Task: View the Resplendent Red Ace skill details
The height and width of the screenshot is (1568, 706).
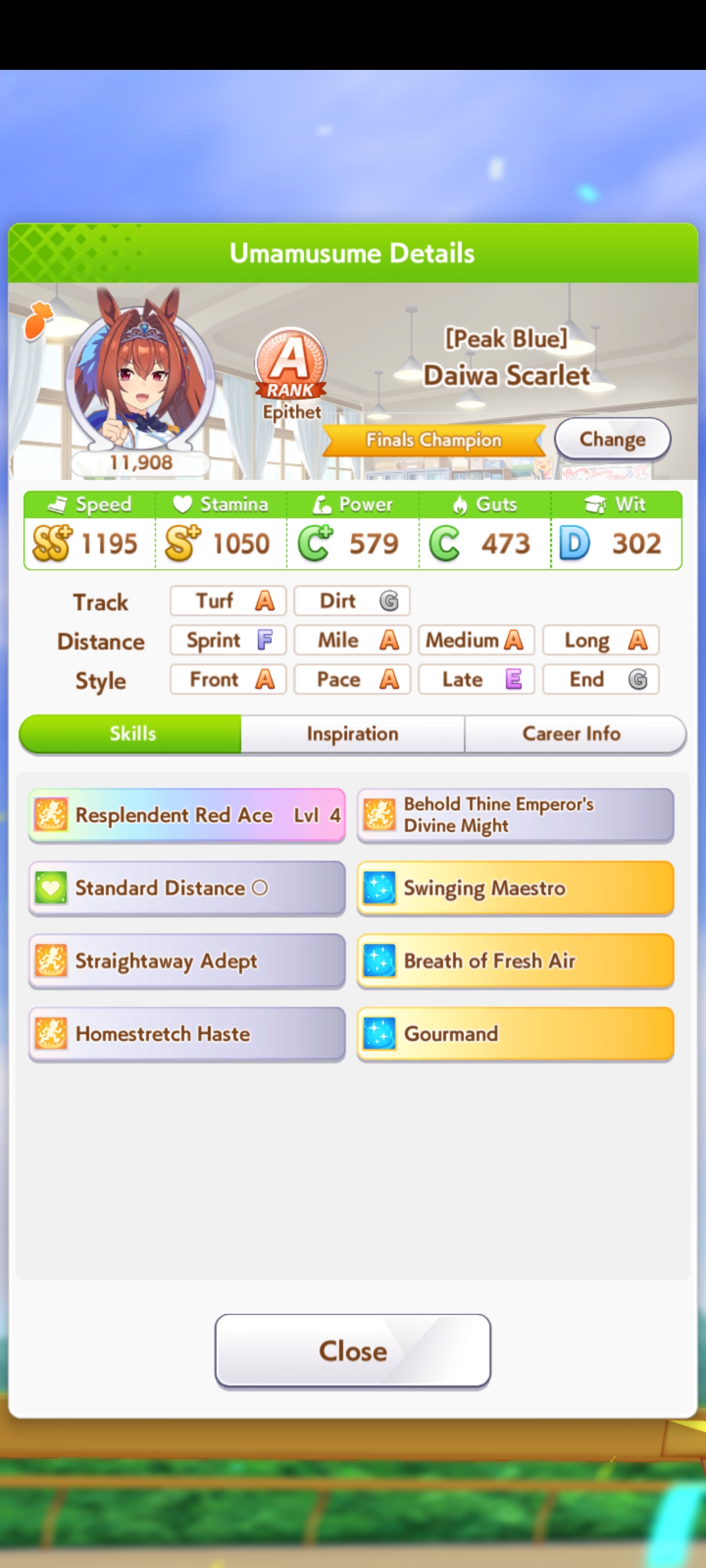Action: [x=187, y=815]
